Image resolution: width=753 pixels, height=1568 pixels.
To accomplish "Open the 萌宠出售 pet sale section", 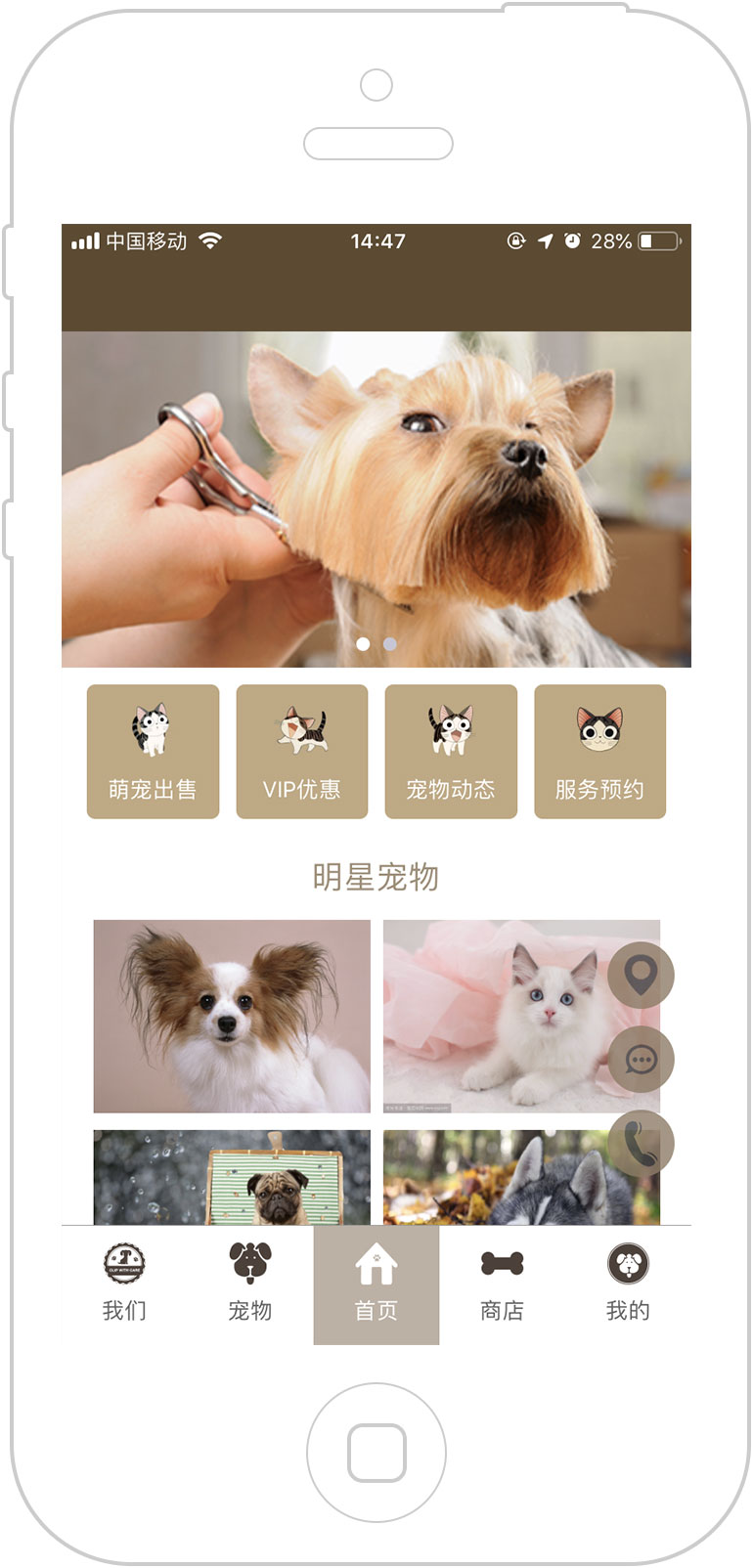I will (x=153, y=751).
